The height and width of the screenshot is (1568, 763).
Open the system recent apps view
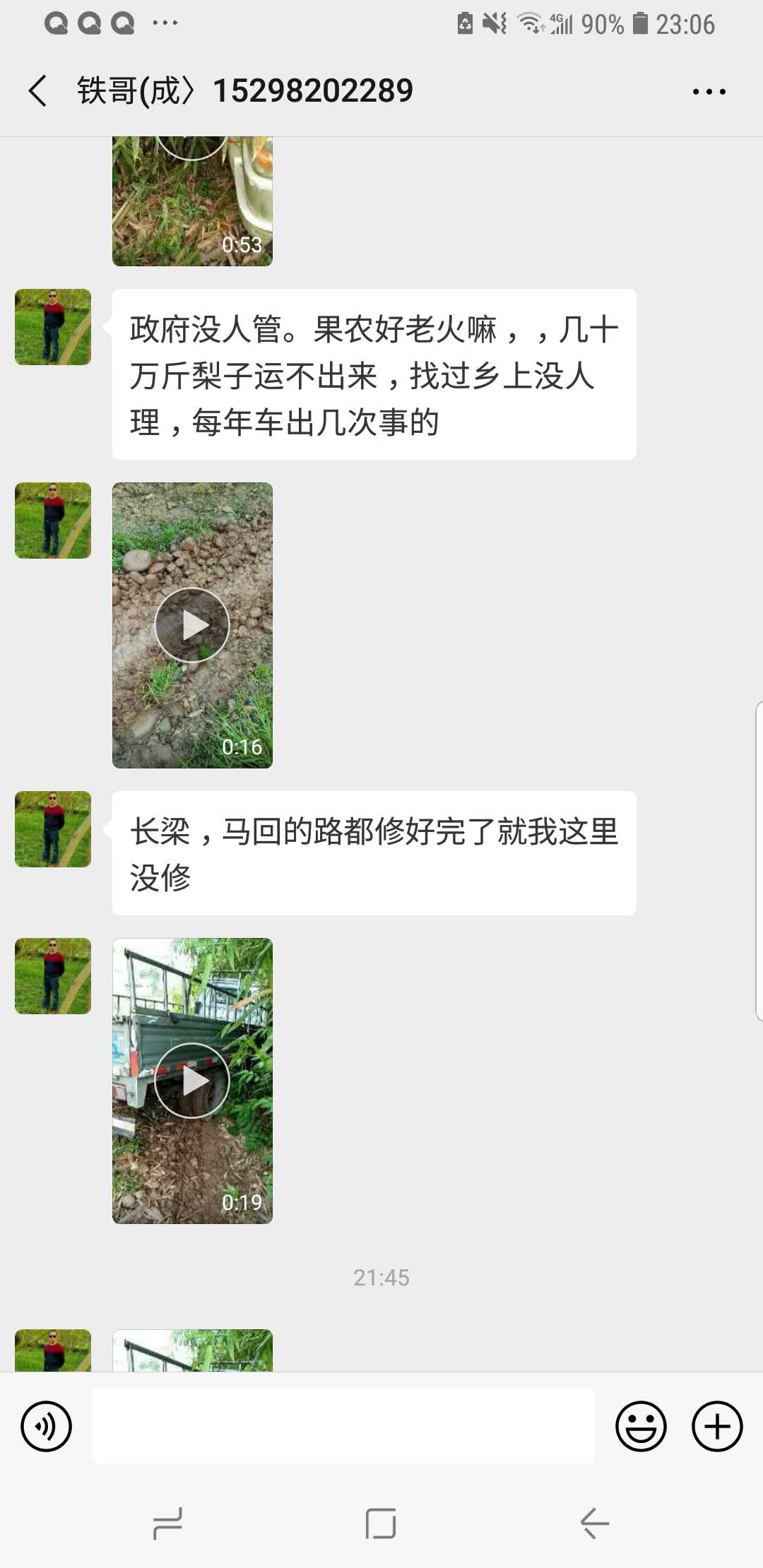click(168, 1523)
